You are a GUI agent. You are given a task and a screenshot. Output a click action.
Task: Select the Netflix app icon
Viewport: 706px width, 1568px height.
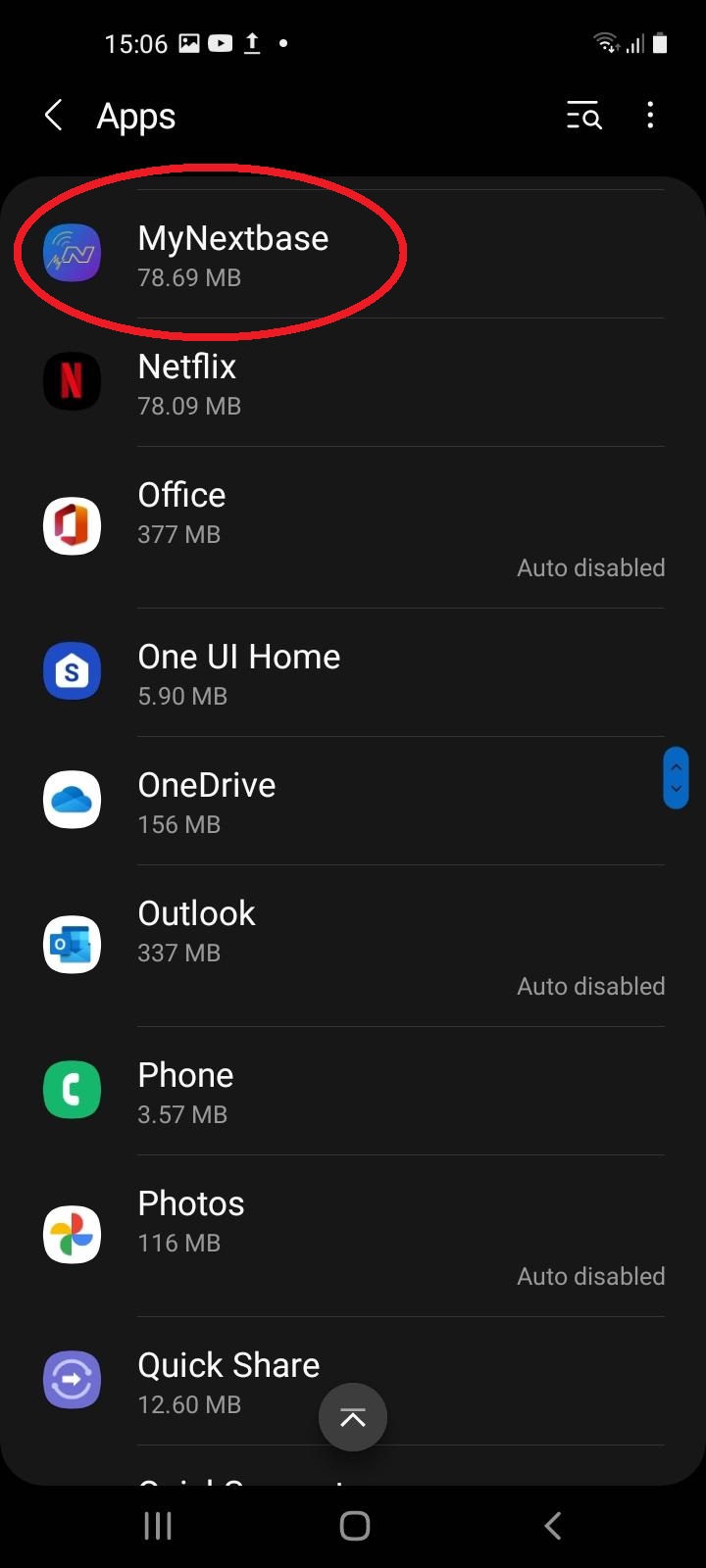coord(72,380)
